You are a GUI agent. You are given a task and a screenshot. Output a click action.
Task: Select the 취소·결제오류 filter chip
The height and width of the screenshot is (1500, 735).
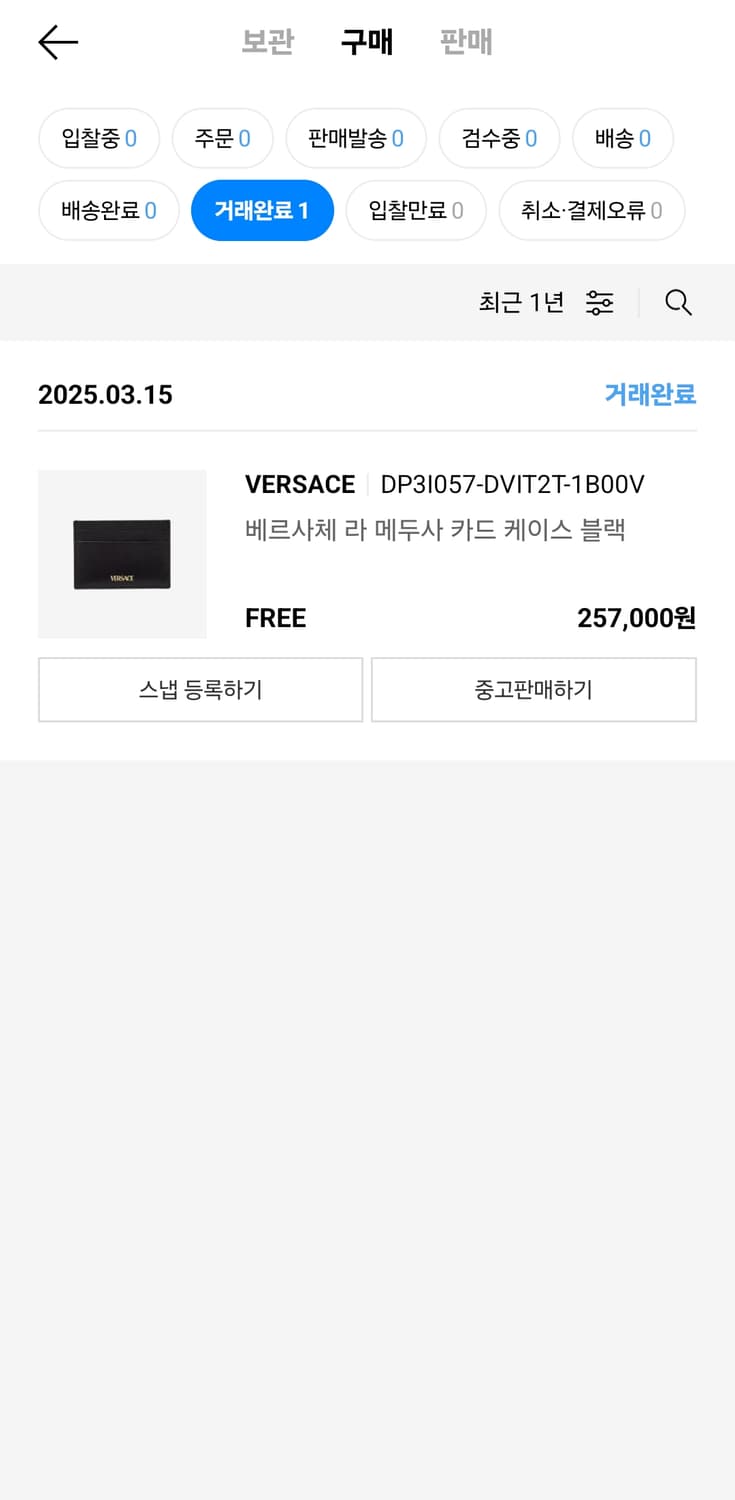pos(591,210)
